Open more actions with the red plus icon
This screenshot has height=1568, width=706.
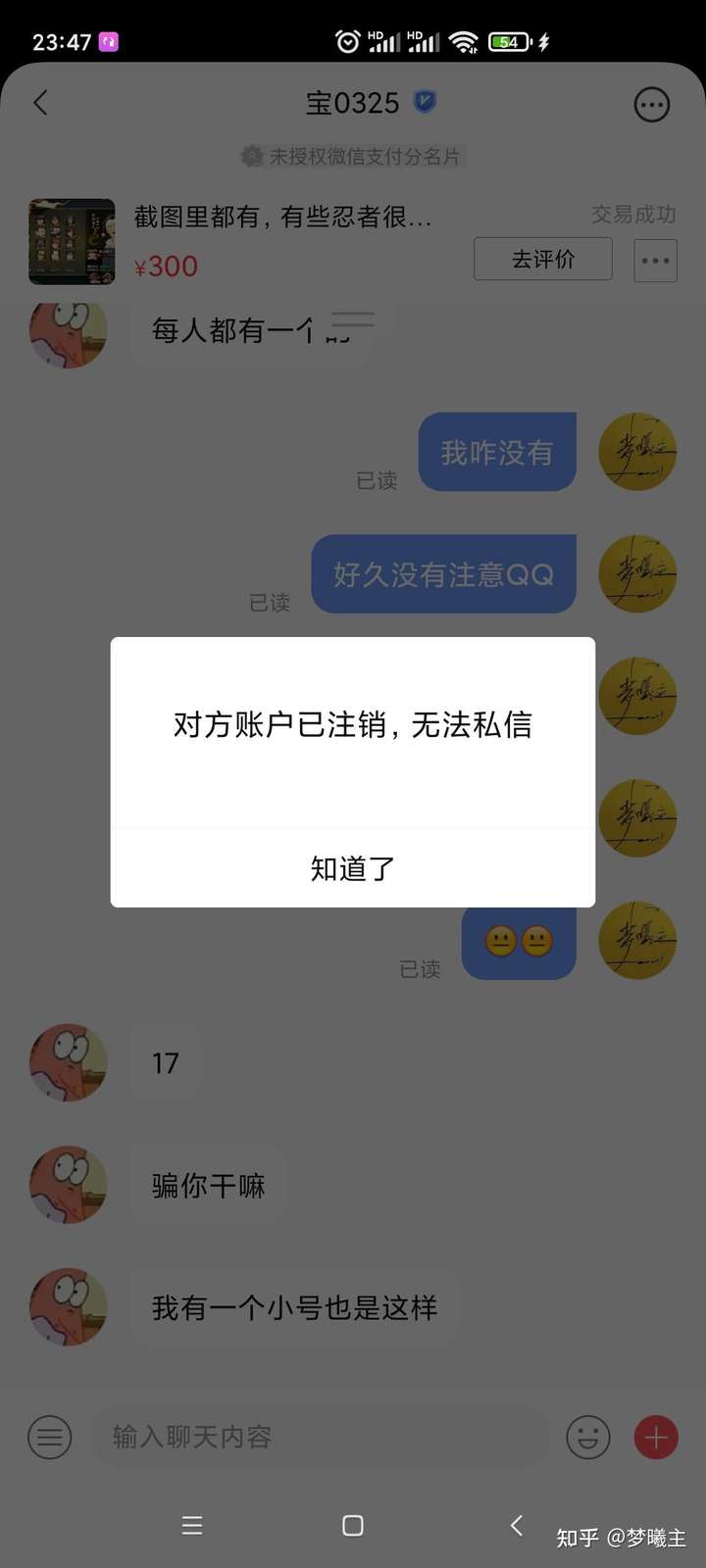pyautogui.click(x=655, y=1437)
